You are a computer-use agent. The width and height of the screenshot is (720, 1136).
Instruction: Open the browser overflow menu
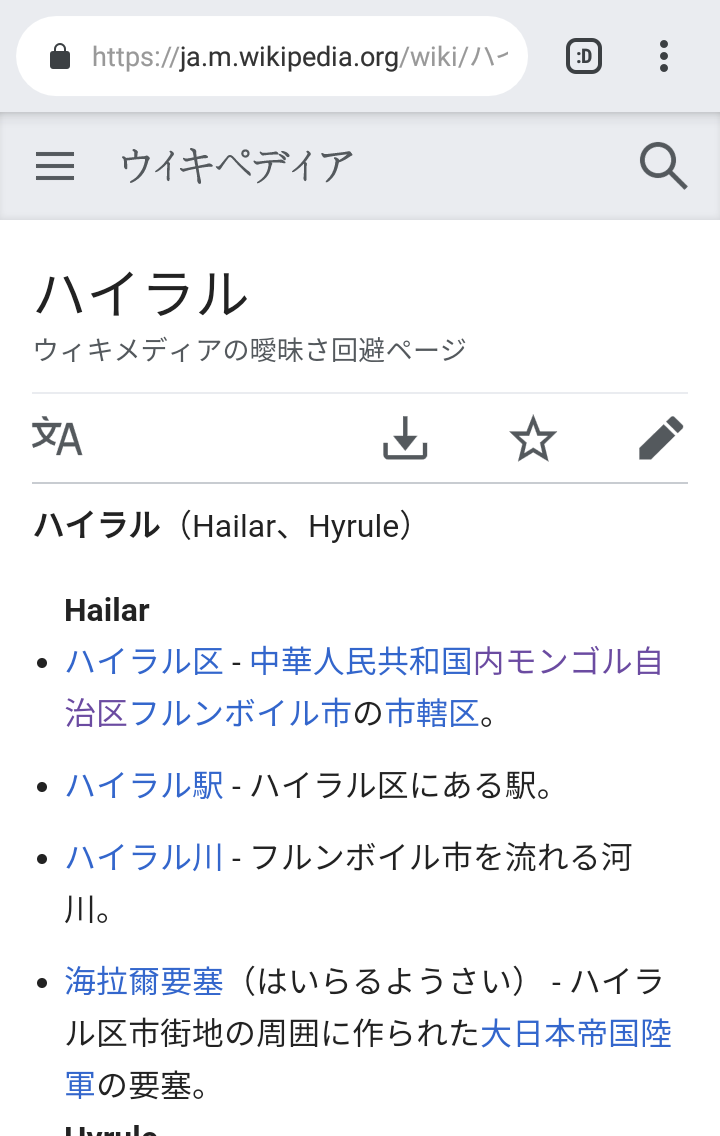point(664,57)
